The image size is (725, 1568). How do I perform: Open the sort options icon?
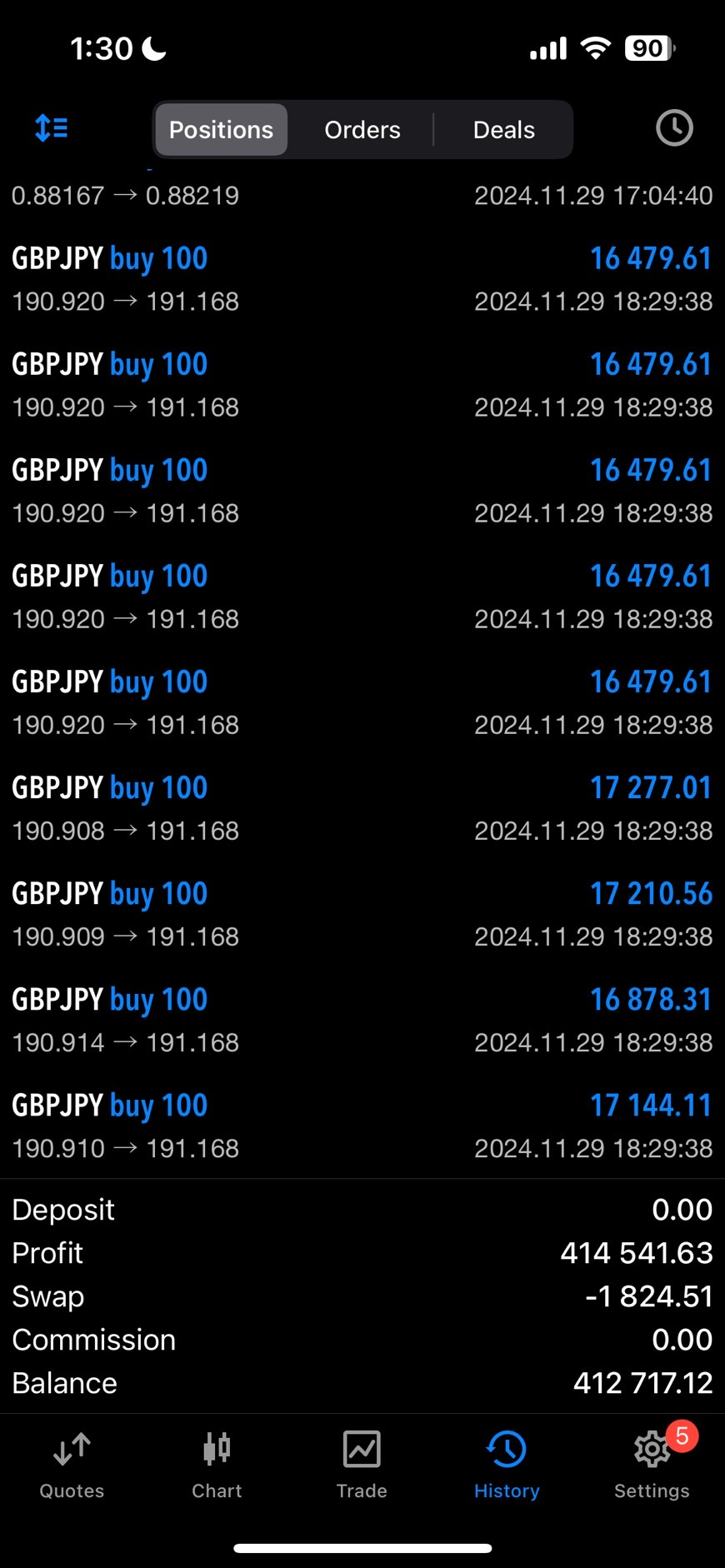52,129
